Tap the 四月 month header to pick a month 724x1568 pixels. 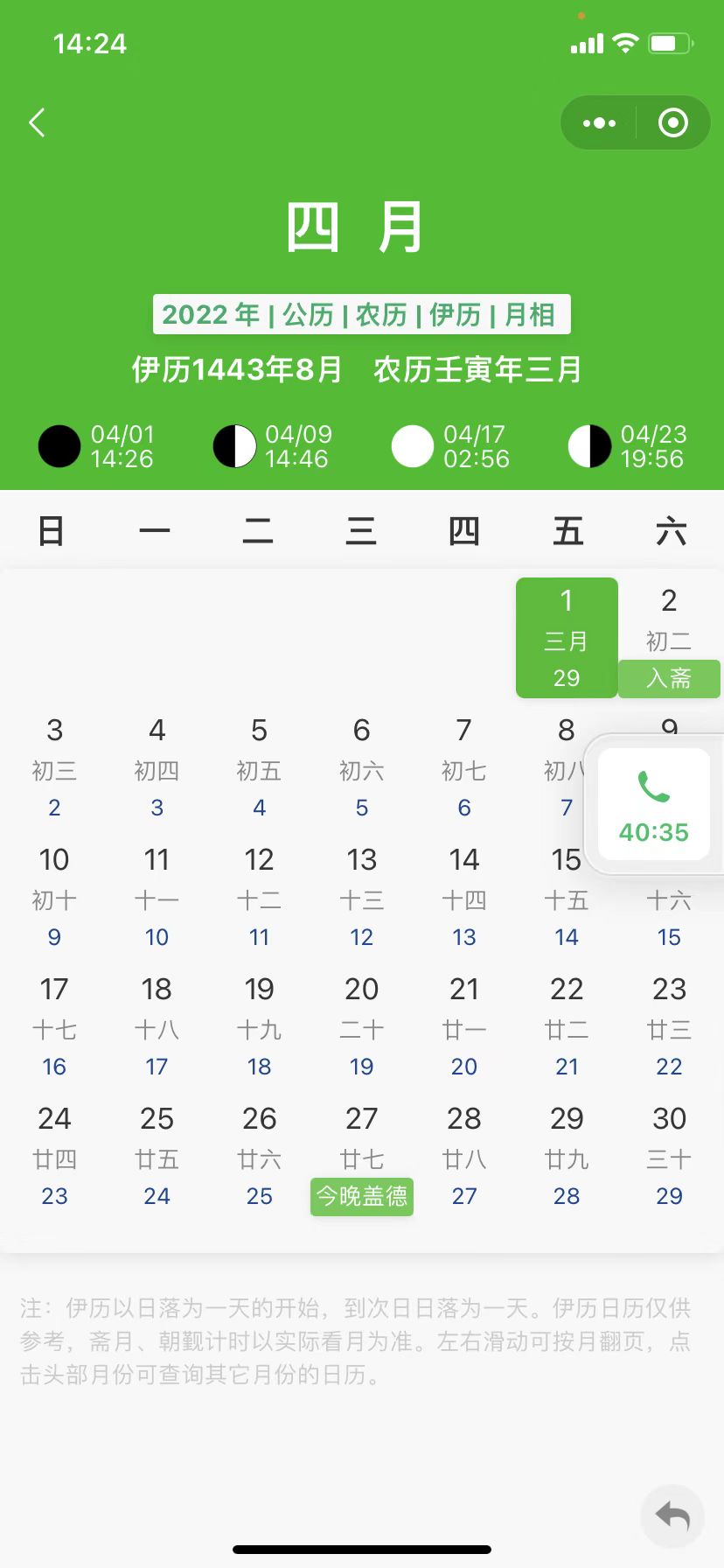click(x=355, y=227)
